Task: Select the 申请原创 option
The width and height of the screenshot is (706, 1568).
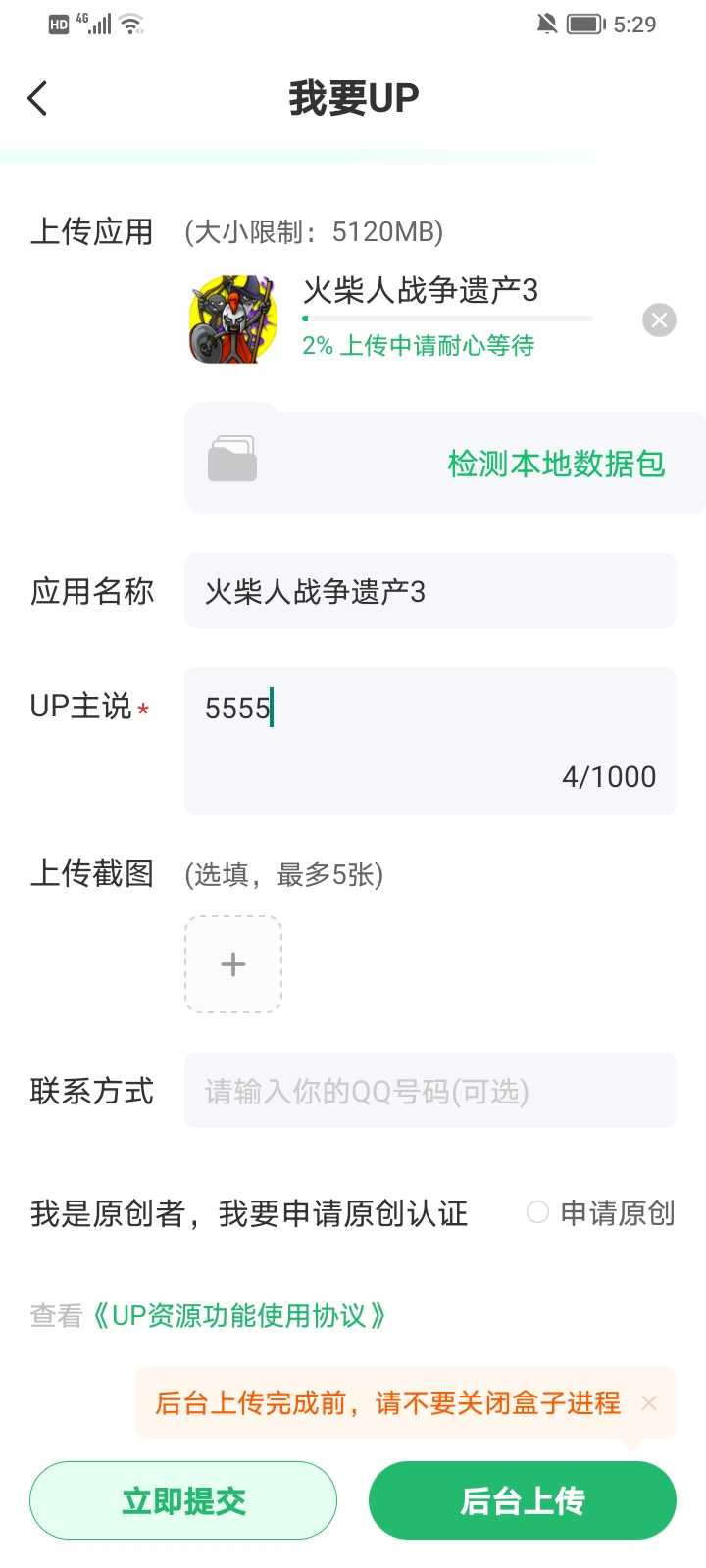Action: click(537, 1212)
